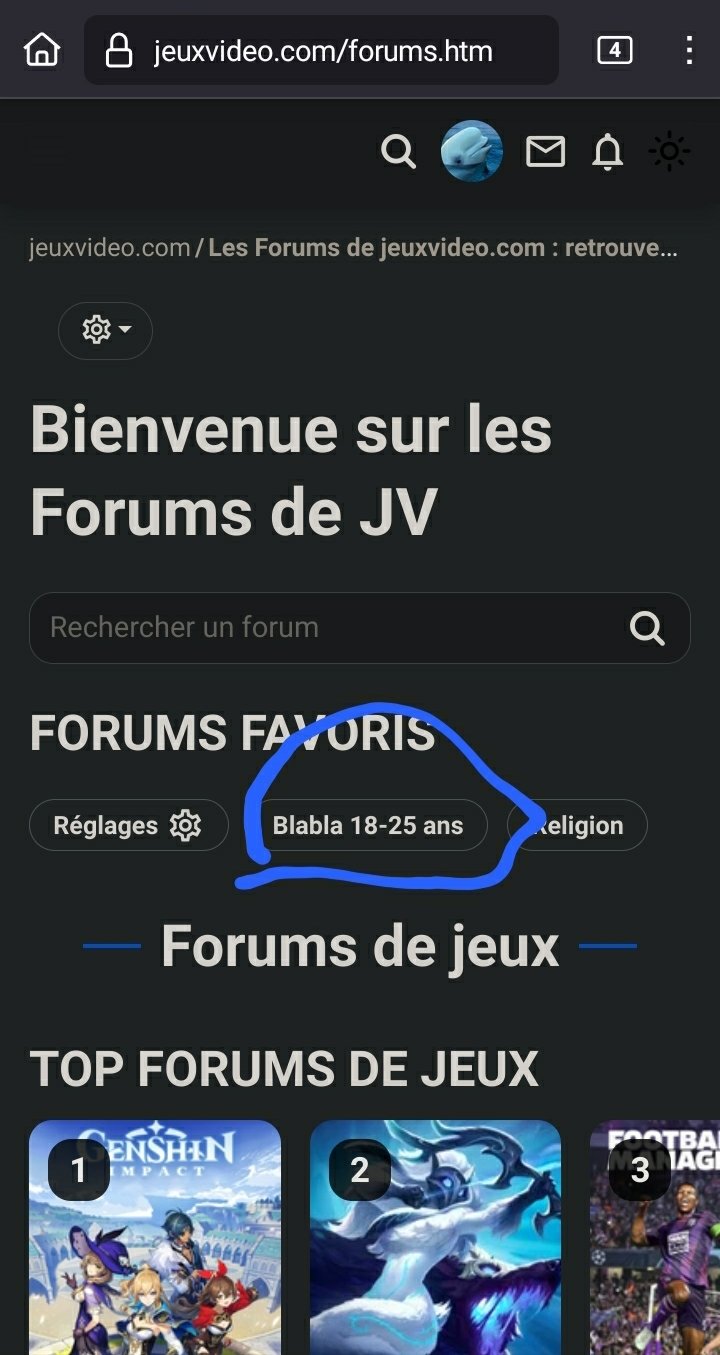
Task: Open the Blabla 18-25 ans forum
Action: point(368,825)
